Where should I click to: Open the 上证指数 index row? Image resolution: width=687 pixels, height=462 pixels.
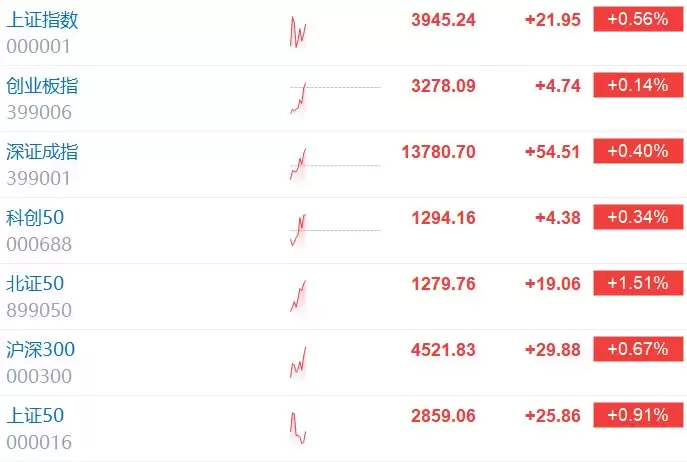43,20
